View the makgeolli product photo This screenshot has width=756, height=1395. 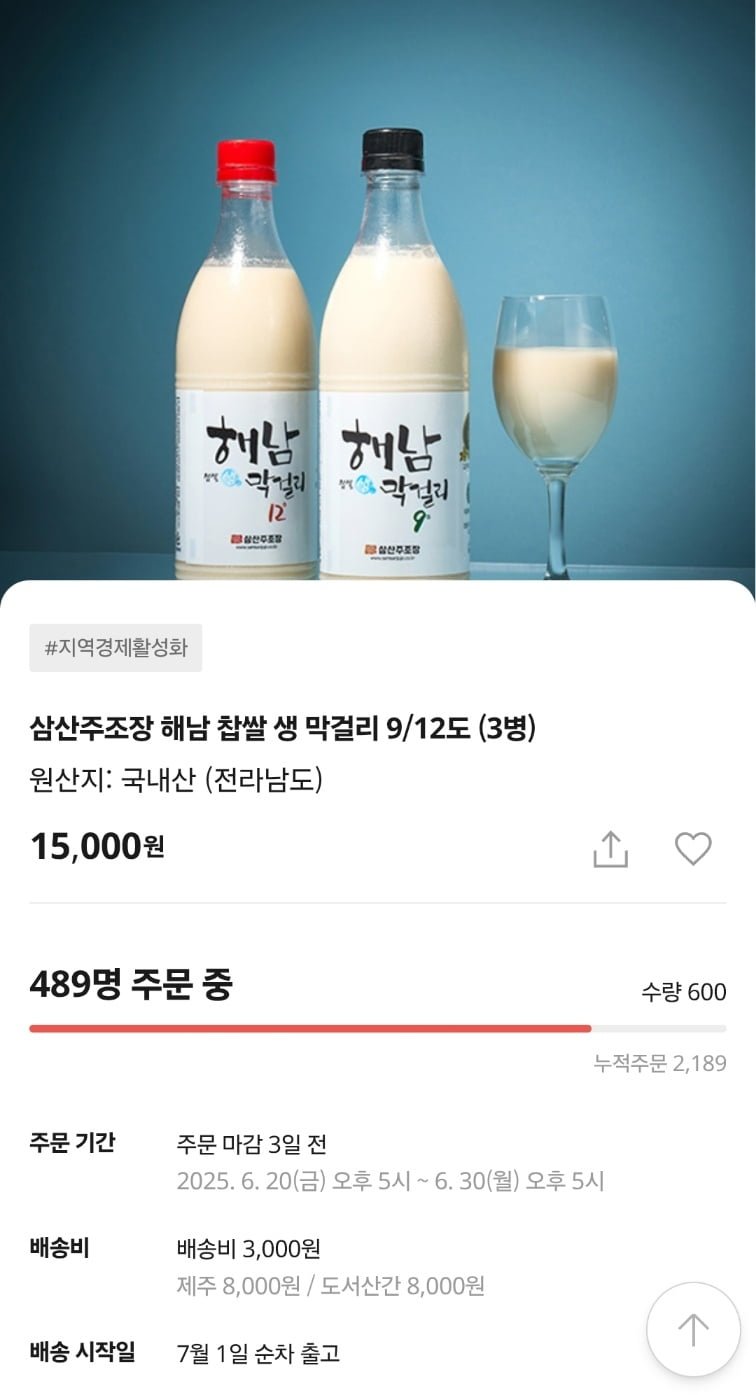coord(378,300)
